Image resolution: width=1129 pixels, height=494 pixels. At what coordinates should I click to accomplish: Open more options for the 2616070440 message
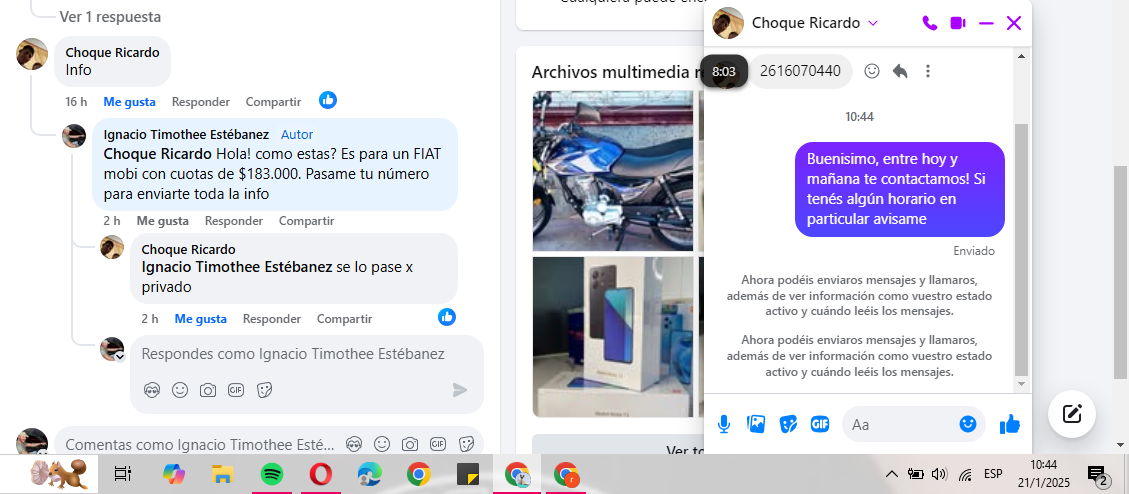(x=928, y=71)
